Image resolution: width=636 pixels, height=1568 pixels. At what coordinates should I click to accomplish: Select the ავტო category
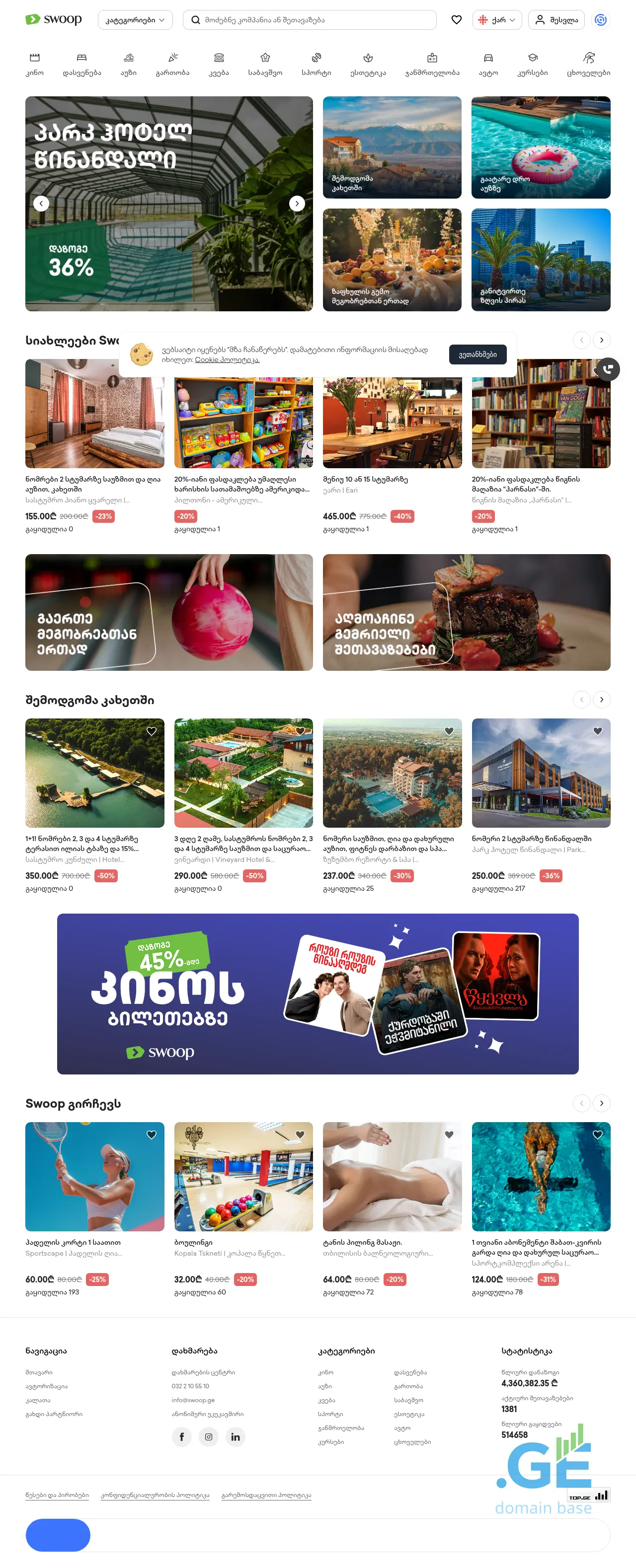(487, 64)
